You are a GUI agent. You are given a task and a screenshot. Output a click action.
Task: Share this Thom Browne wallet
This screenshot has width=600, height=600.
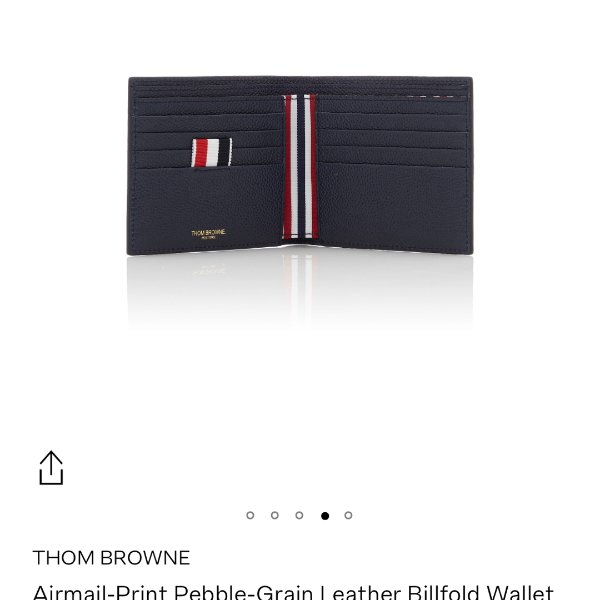point(51,468)
